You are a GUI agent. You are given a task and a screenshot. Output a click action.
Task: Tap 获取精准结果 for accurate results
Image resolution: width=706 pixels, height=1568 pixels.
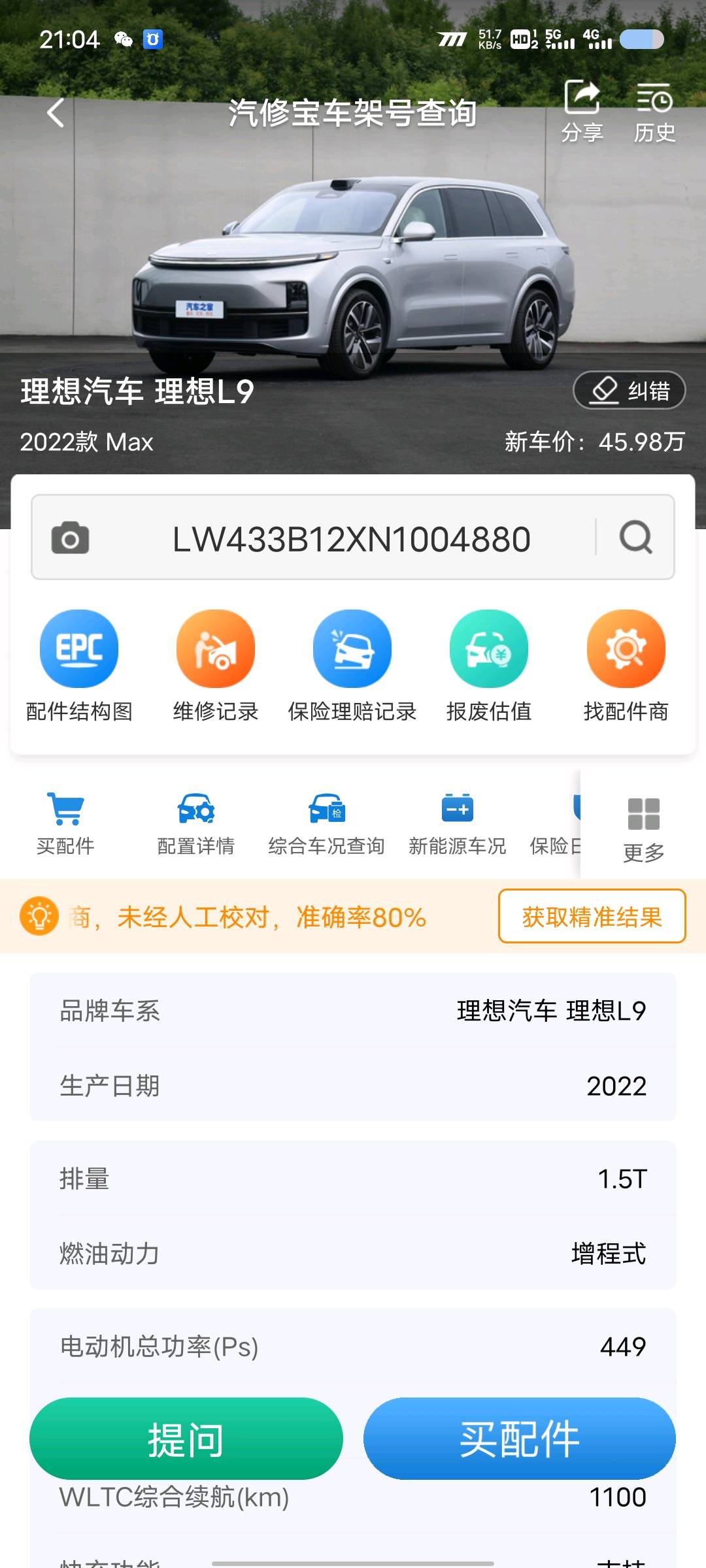pos(592,917)
